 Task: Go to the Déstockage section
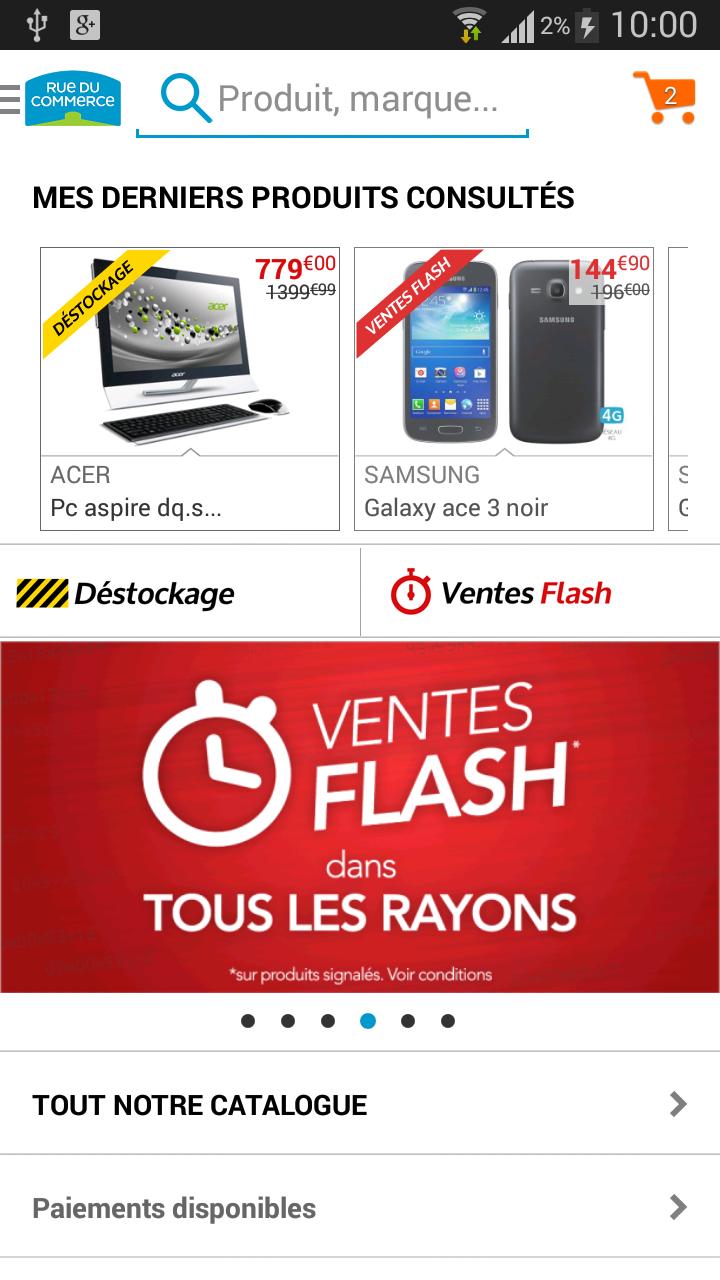(180, 593)
